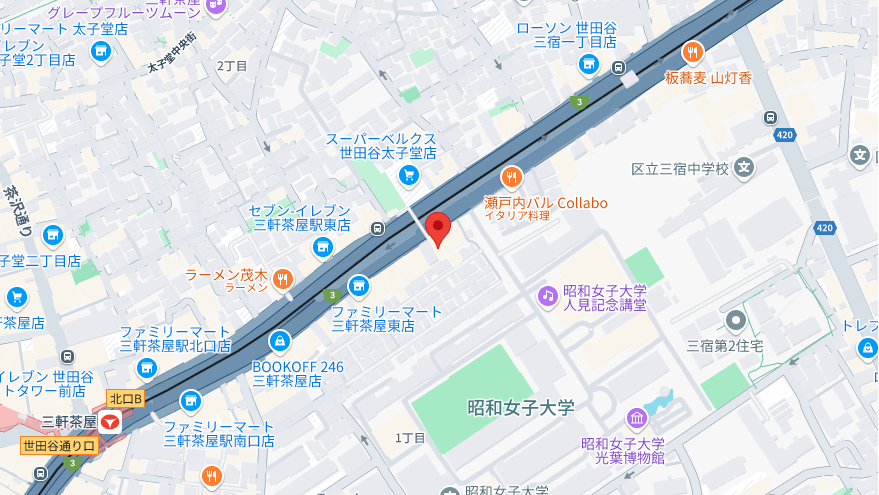Open the ローソン 世田谷三宿一丁目店 marker

(x=589, y=65)
